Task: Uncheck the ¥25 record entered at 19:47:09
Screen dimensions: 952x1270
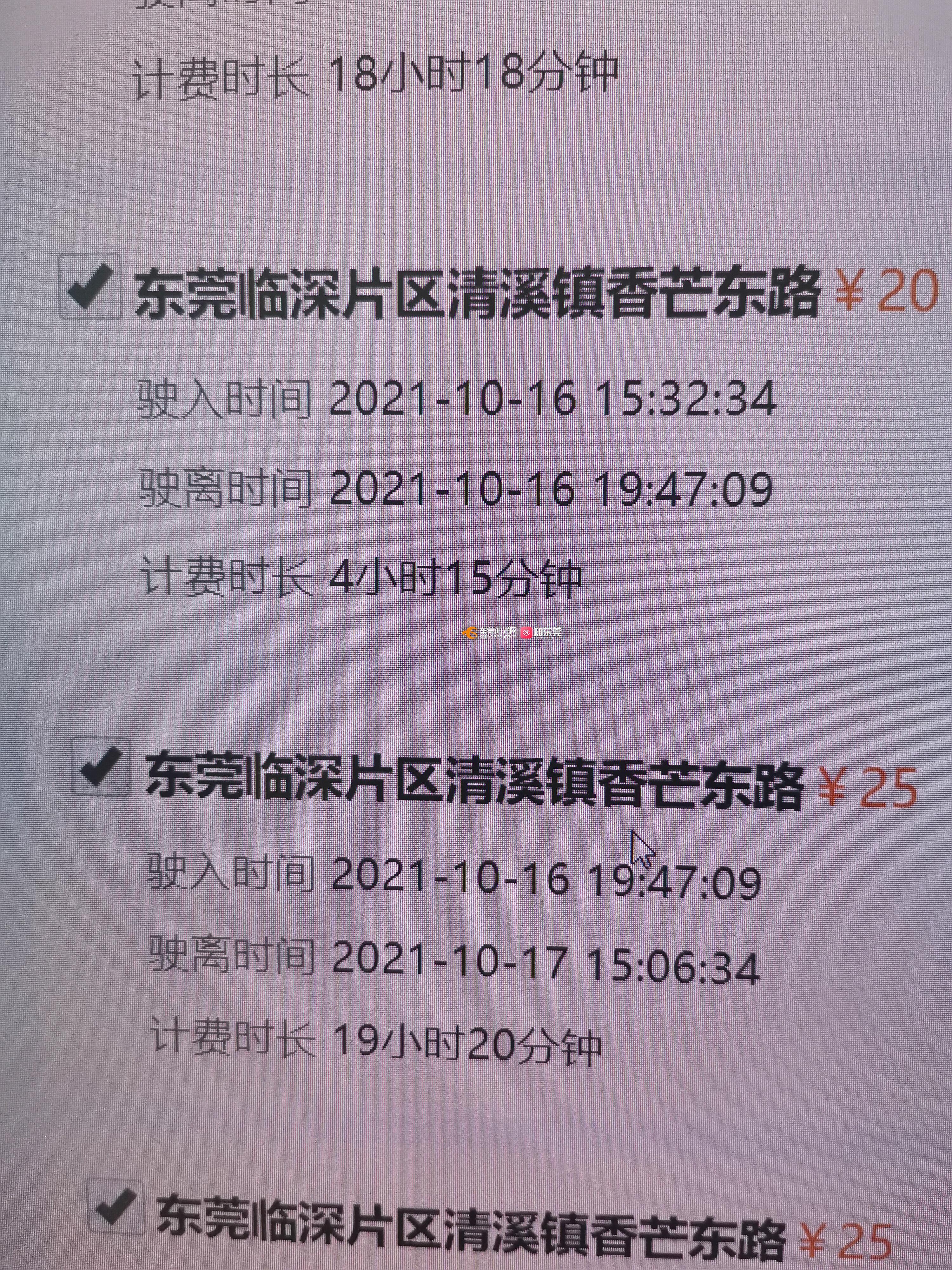Action: click(x=101, y=767)
